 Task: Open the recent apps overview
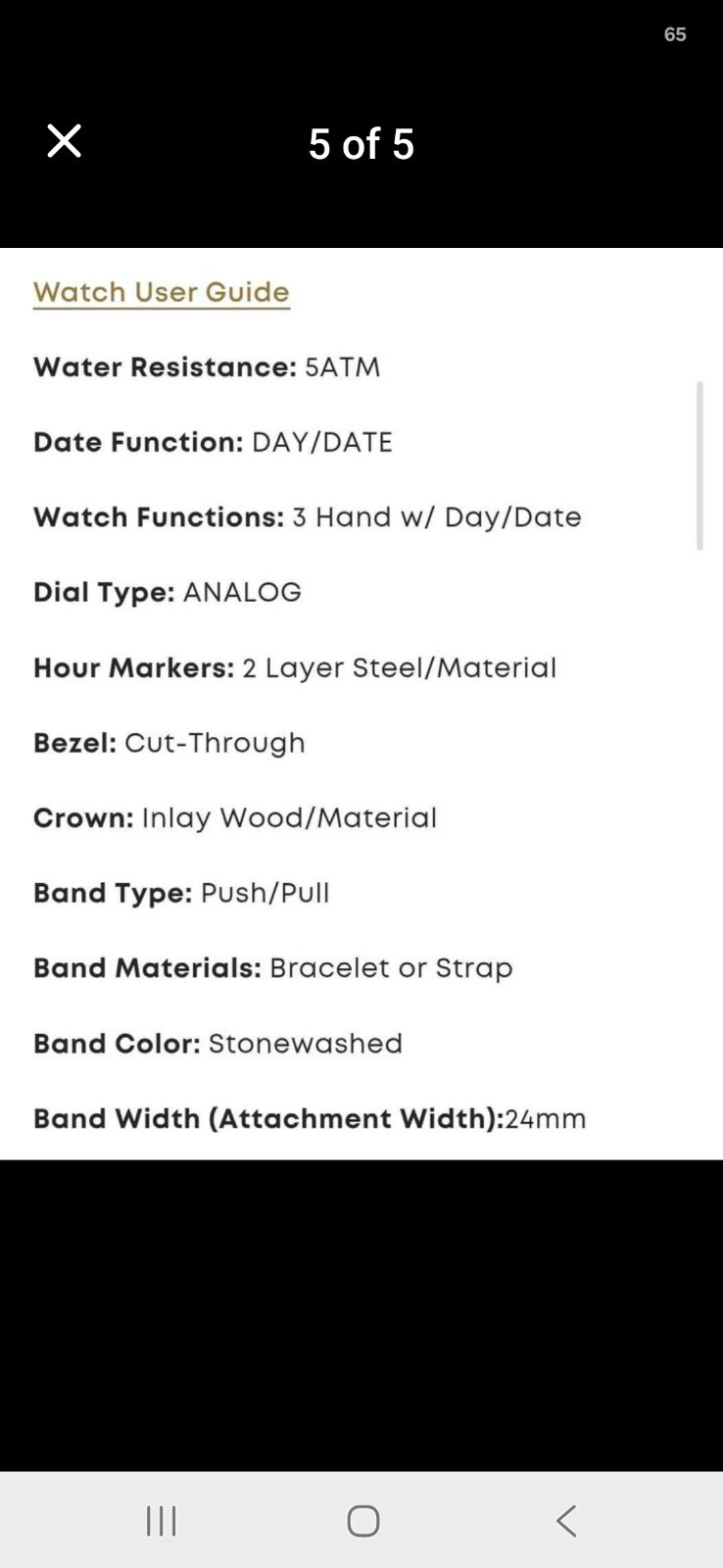tap(161, 1520)
